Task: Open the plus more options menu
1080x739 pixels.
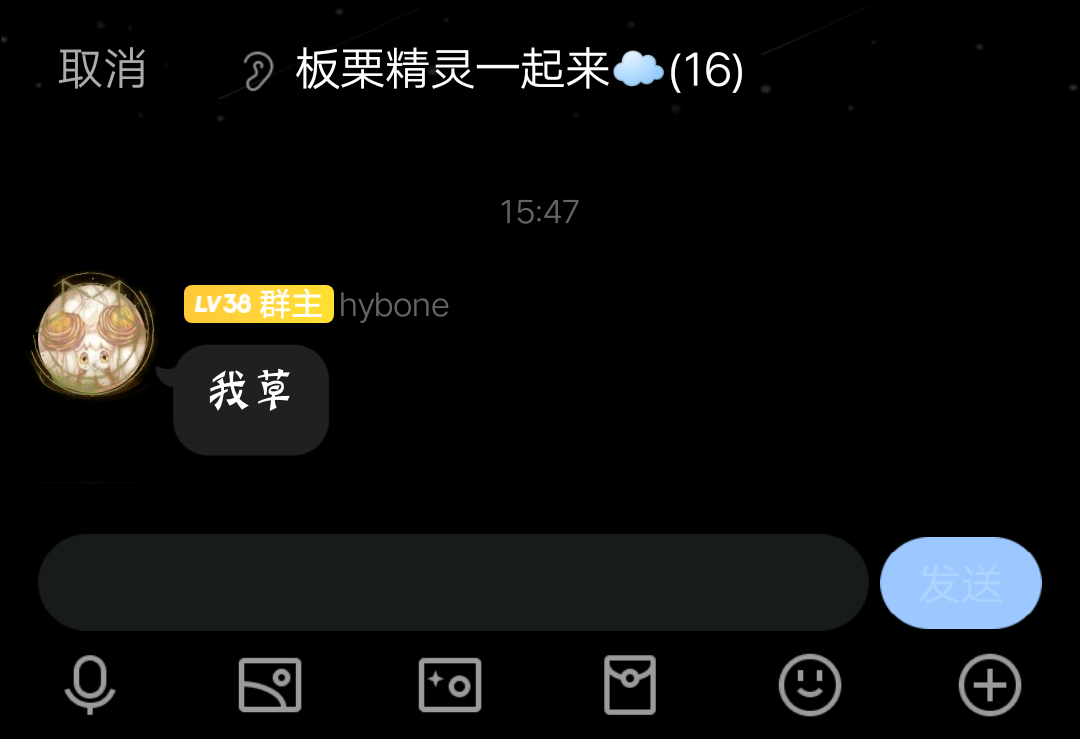Action: [989, 686]
